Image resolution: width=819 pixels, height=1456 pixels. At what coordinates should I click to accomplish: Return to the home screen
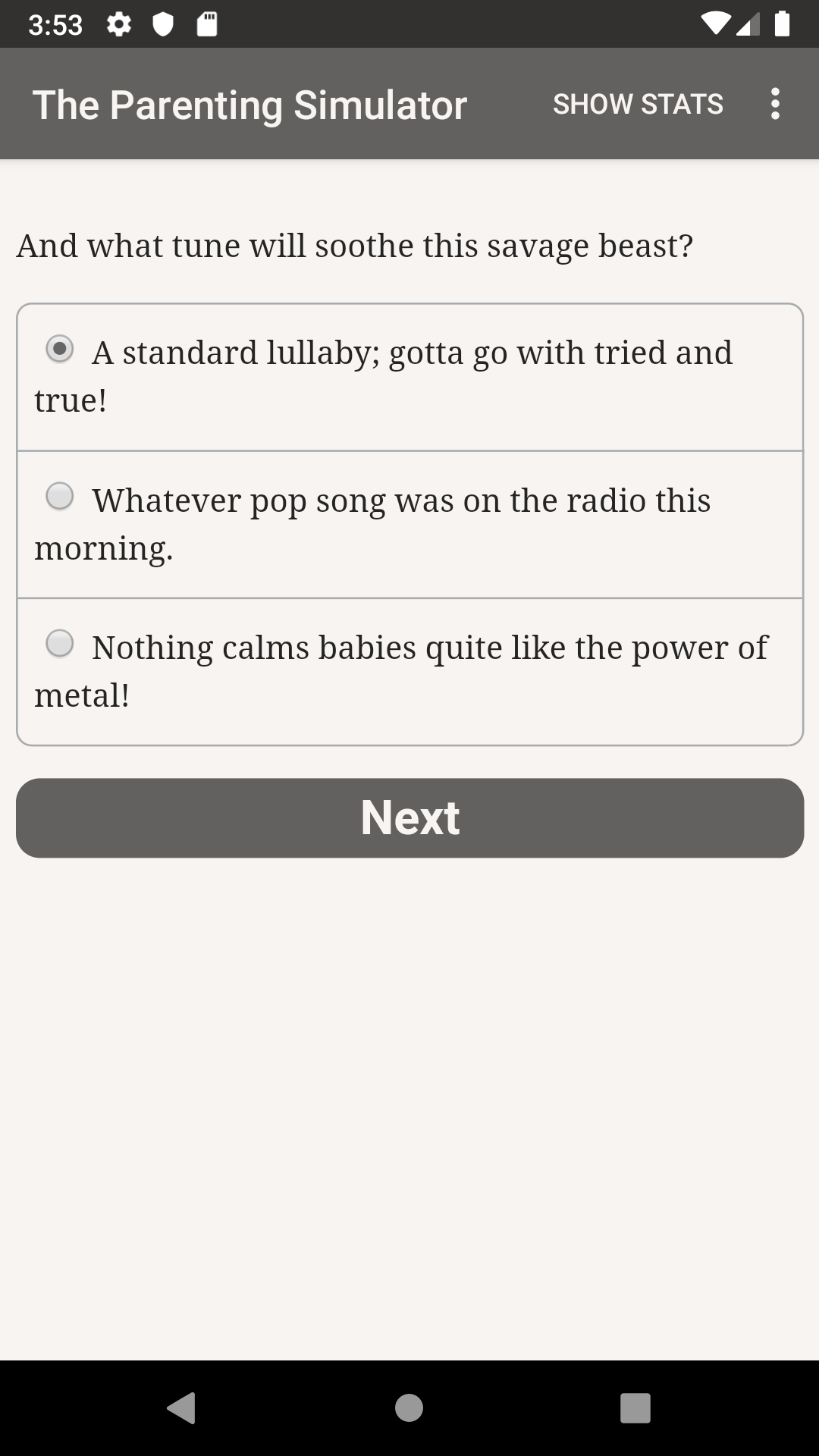(409, 1407)
